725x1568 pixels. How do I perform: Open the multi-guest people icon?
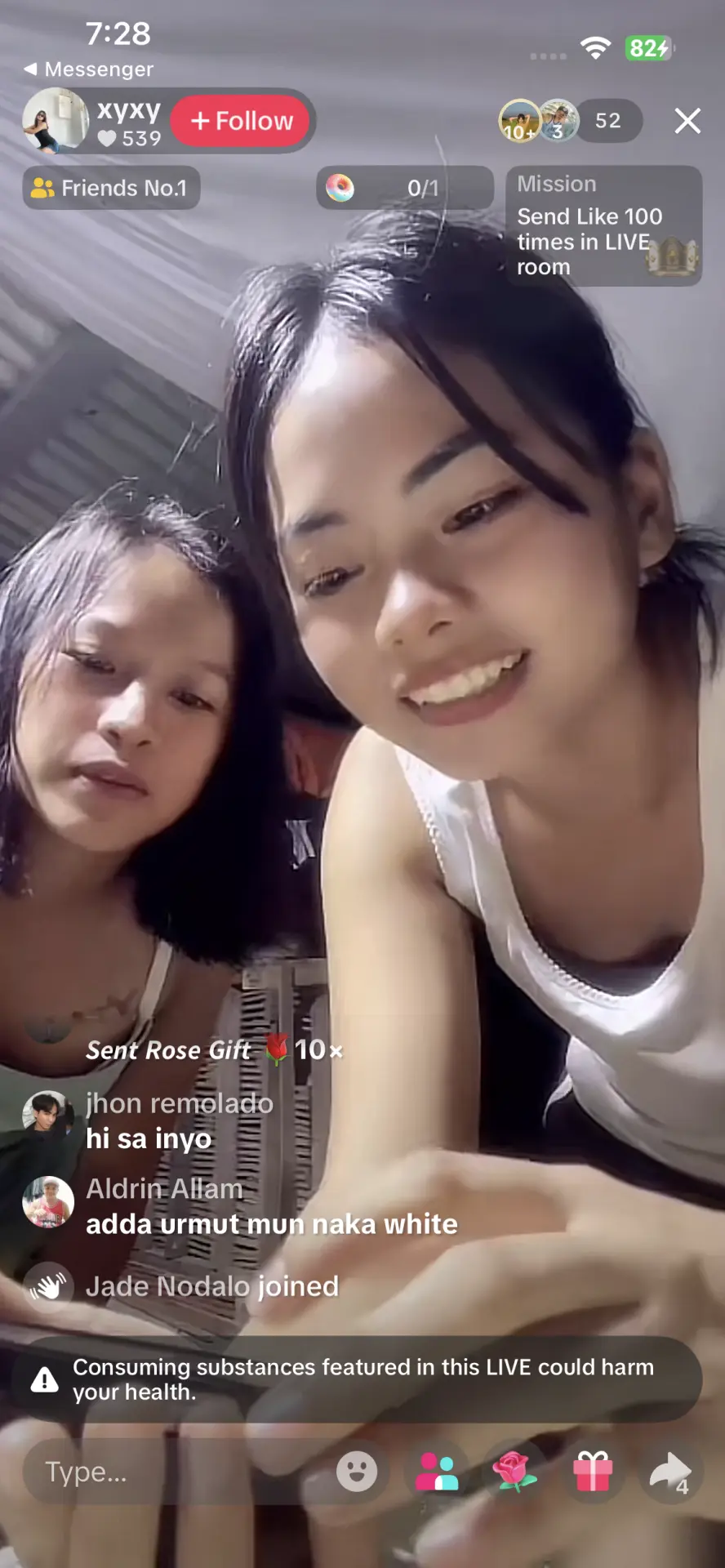(x=437, y=1472)
